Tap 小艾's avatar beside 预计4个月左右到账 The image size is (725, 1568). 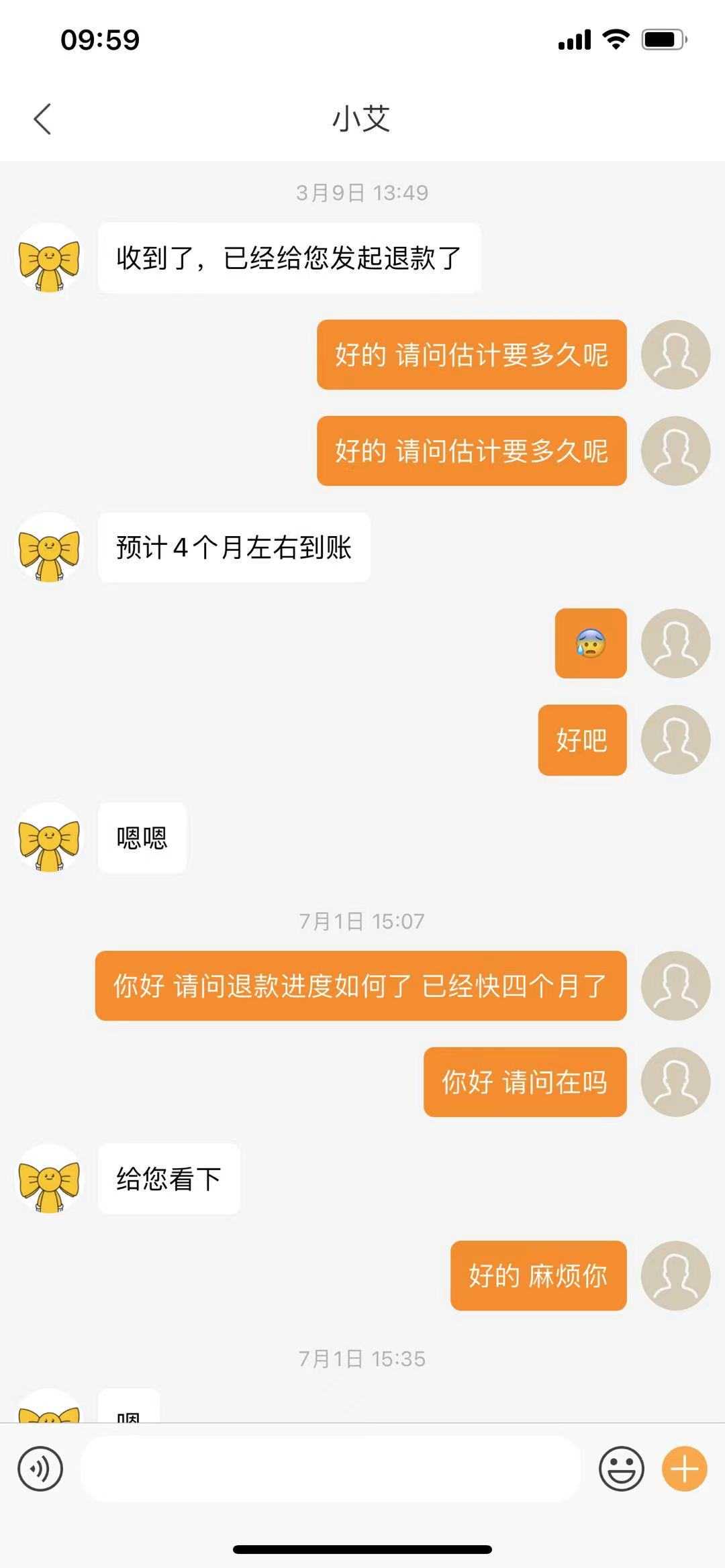tap(49, 547)
